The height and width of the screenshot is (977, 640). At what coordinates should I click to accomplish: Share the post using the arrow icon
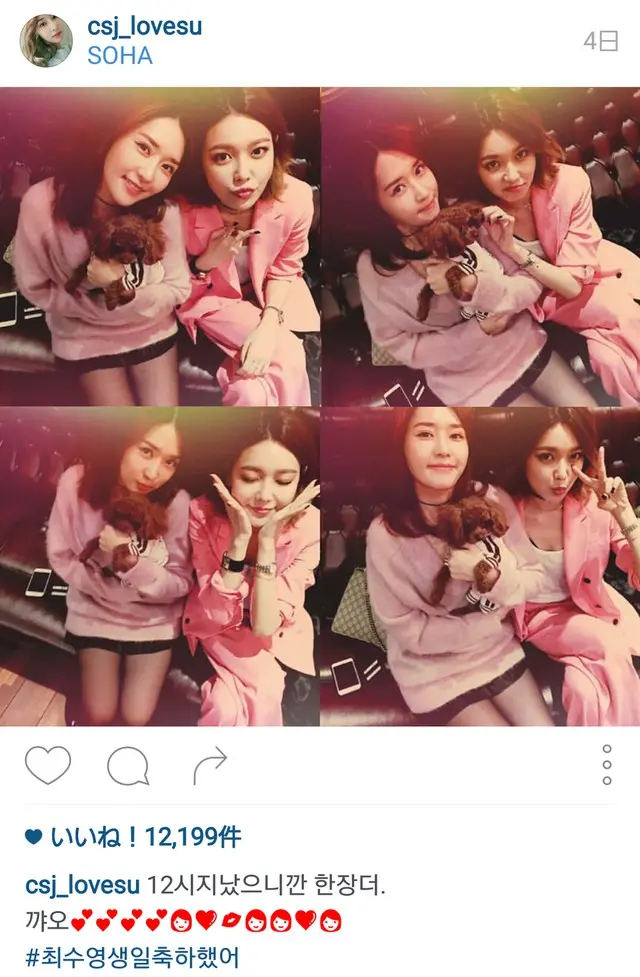tap(209, 766)
